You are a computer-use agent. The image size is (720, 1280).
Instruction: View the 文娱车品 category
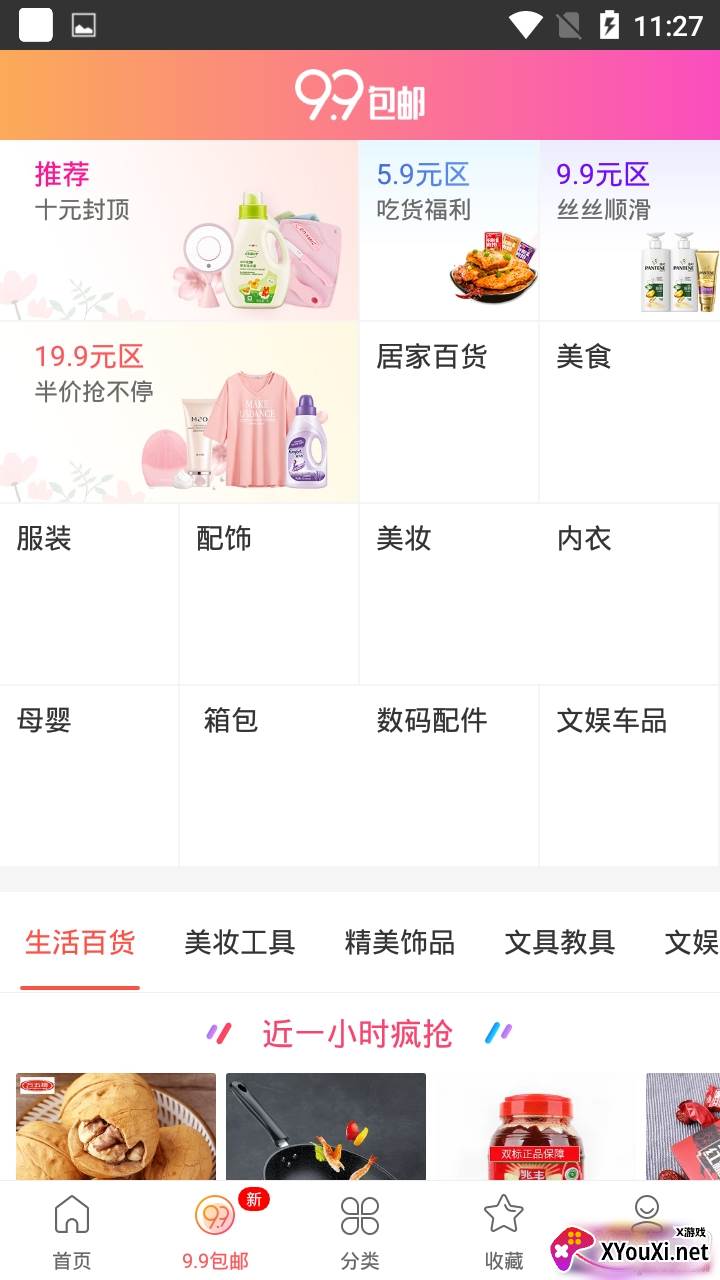tap(629, 775)
